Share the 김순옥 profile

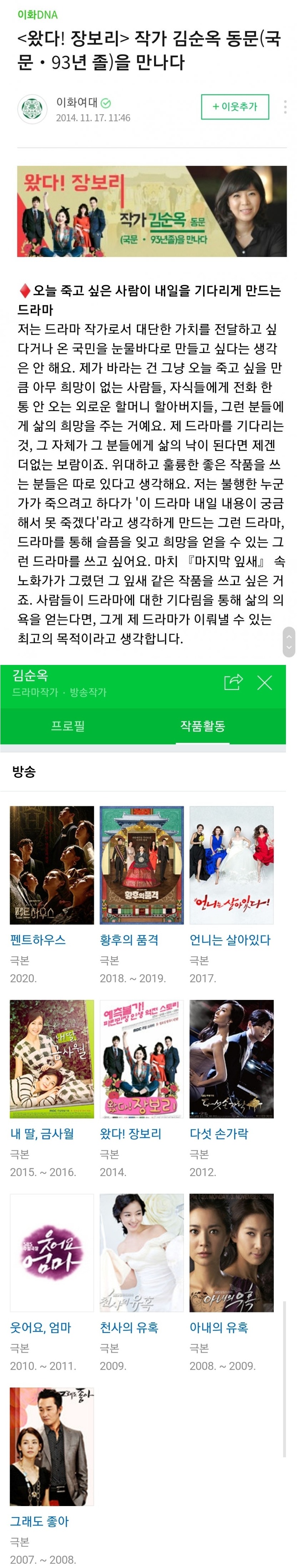(233, 682)
